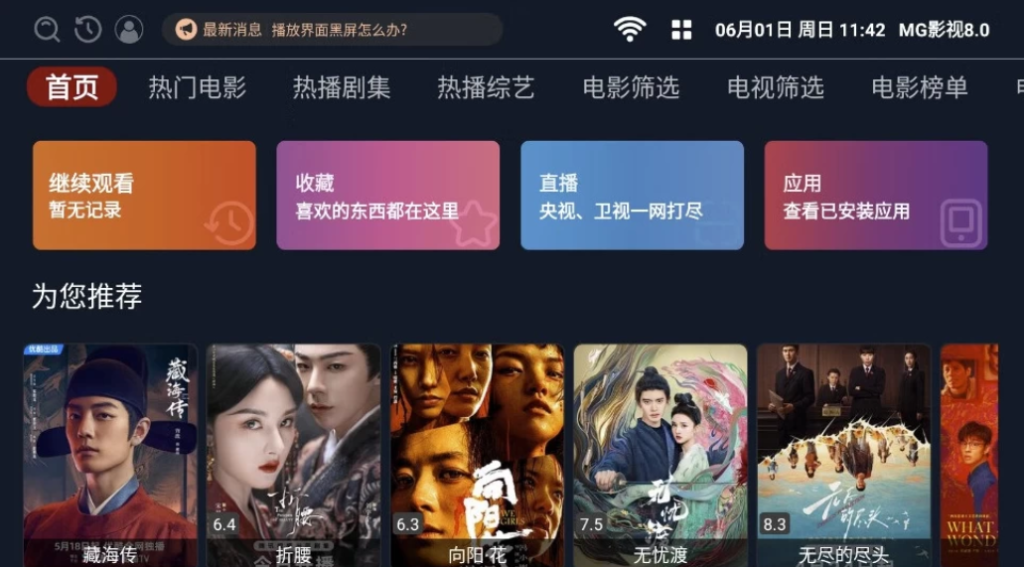Open the WiFi network settings icon
Viewport: 1024px width, 567px height.
630,29
